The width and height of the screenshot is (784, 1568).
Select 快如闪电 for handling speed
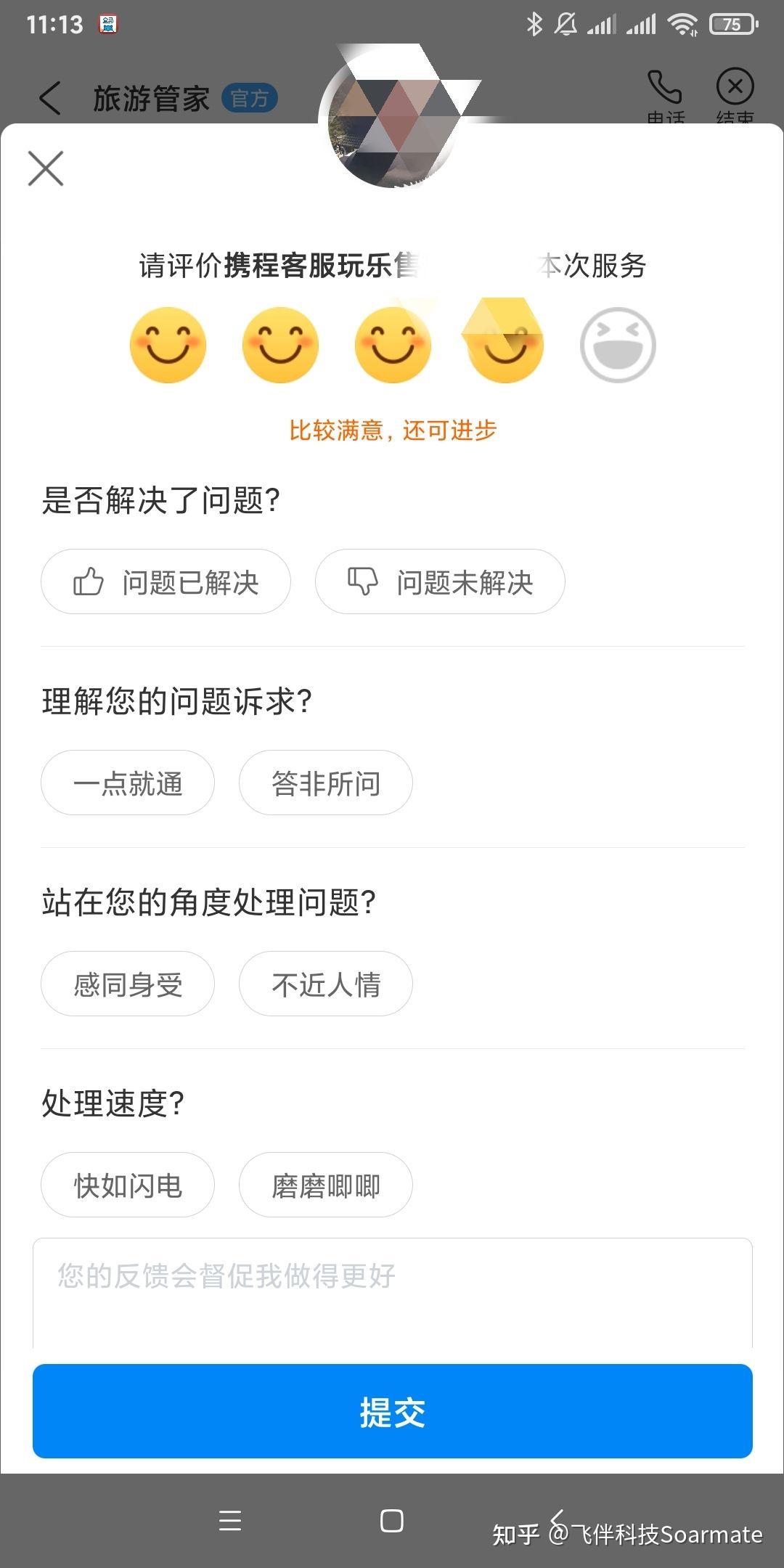128,1185
